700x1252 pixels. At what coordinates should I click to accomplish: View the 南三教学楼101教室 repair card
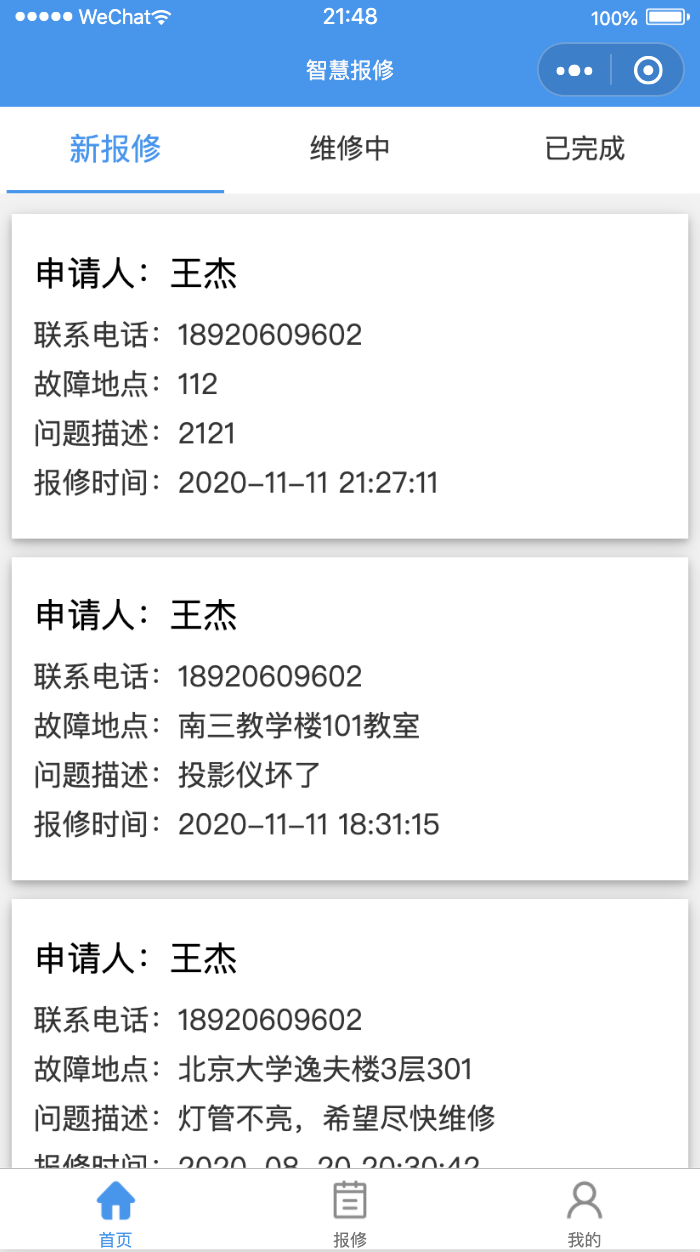click(350, 718)
